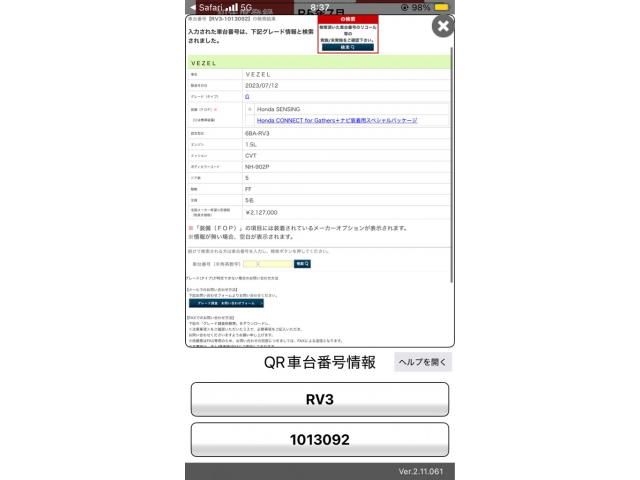This screenshot has width=640, height=480.
Task: Open the ヘルプを開く help button
Action: 422,362
